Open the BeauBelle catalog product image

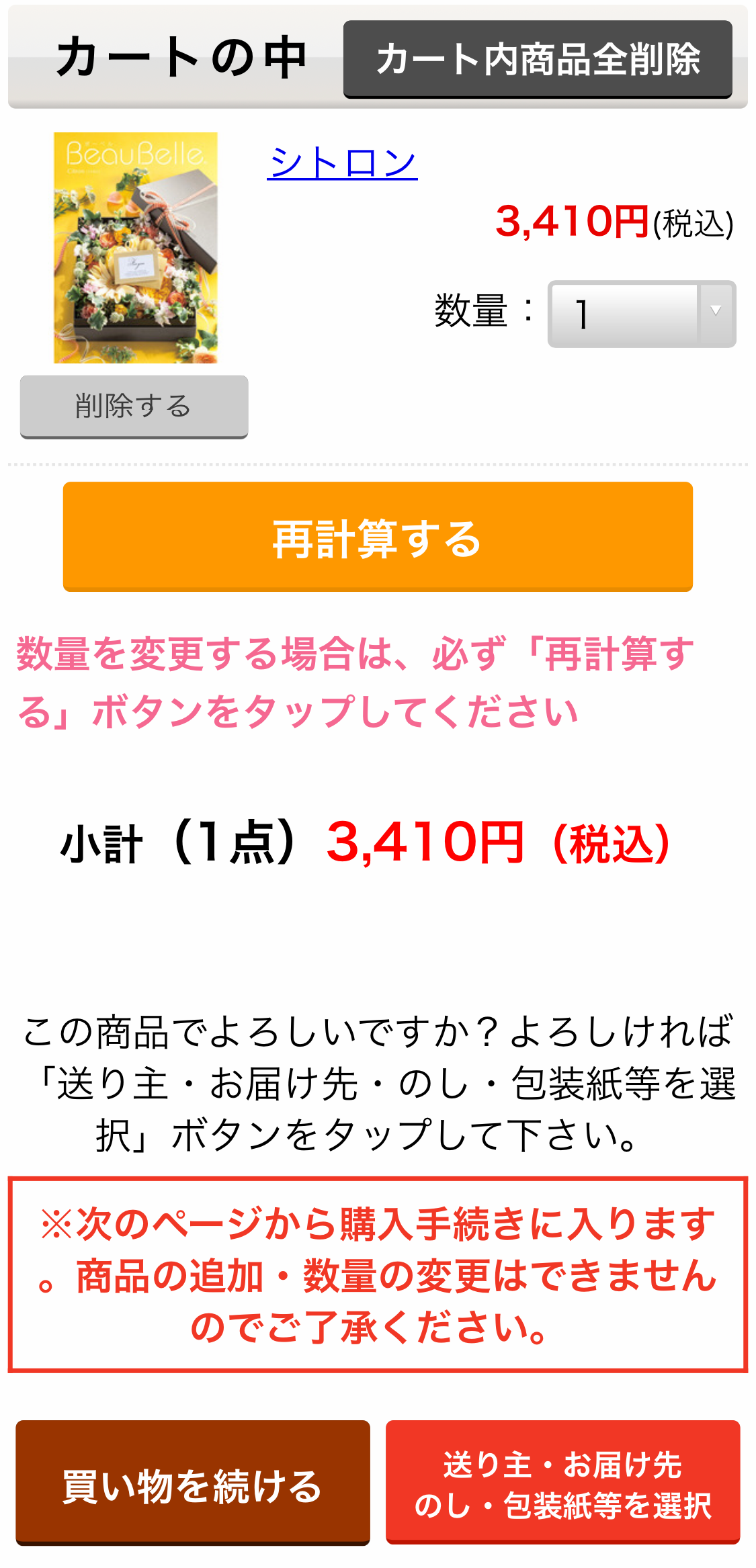tap(136, 248)
